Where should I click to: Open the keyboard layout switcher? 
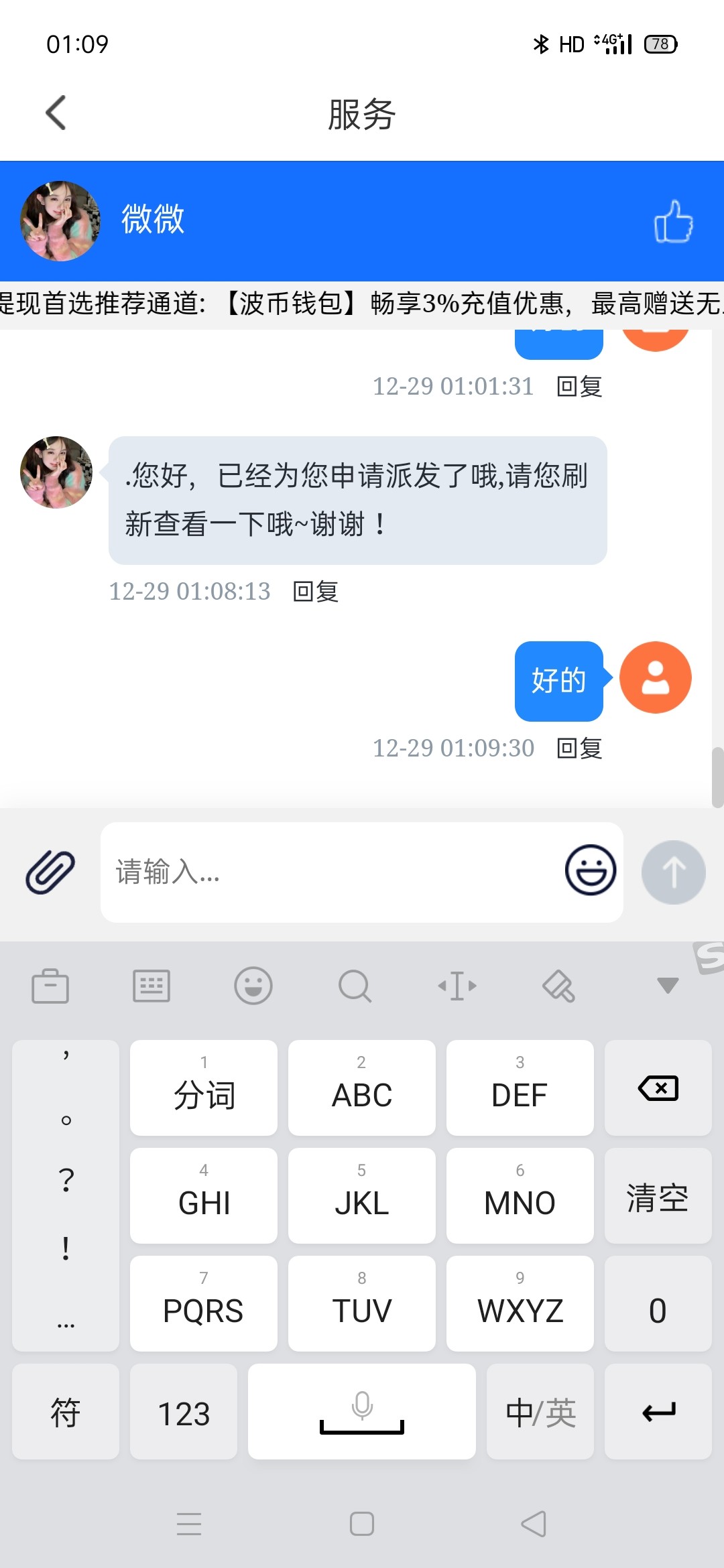point(152,986)
